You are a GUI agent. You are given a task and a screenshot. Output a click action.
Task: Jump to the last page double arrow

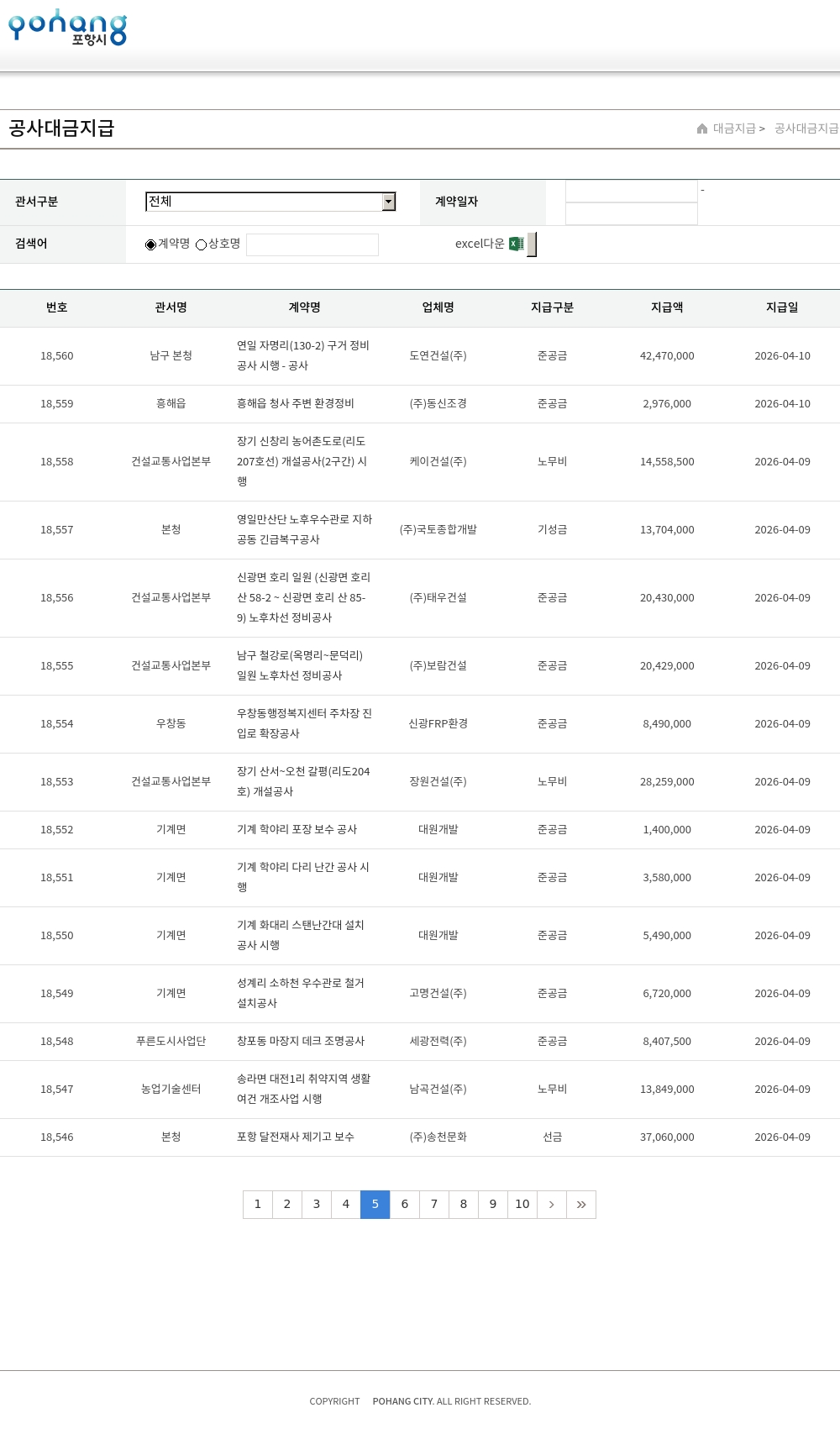click(x=581, y=1204)
